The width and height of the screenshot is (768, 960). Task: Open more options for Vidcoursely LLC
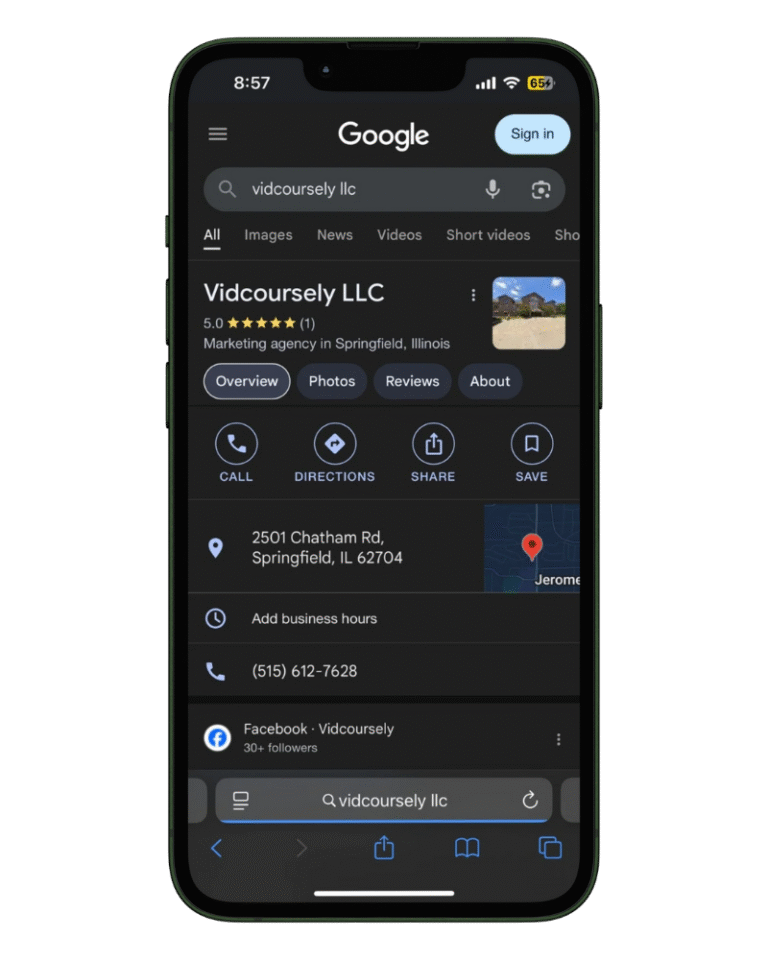[473, 295]
